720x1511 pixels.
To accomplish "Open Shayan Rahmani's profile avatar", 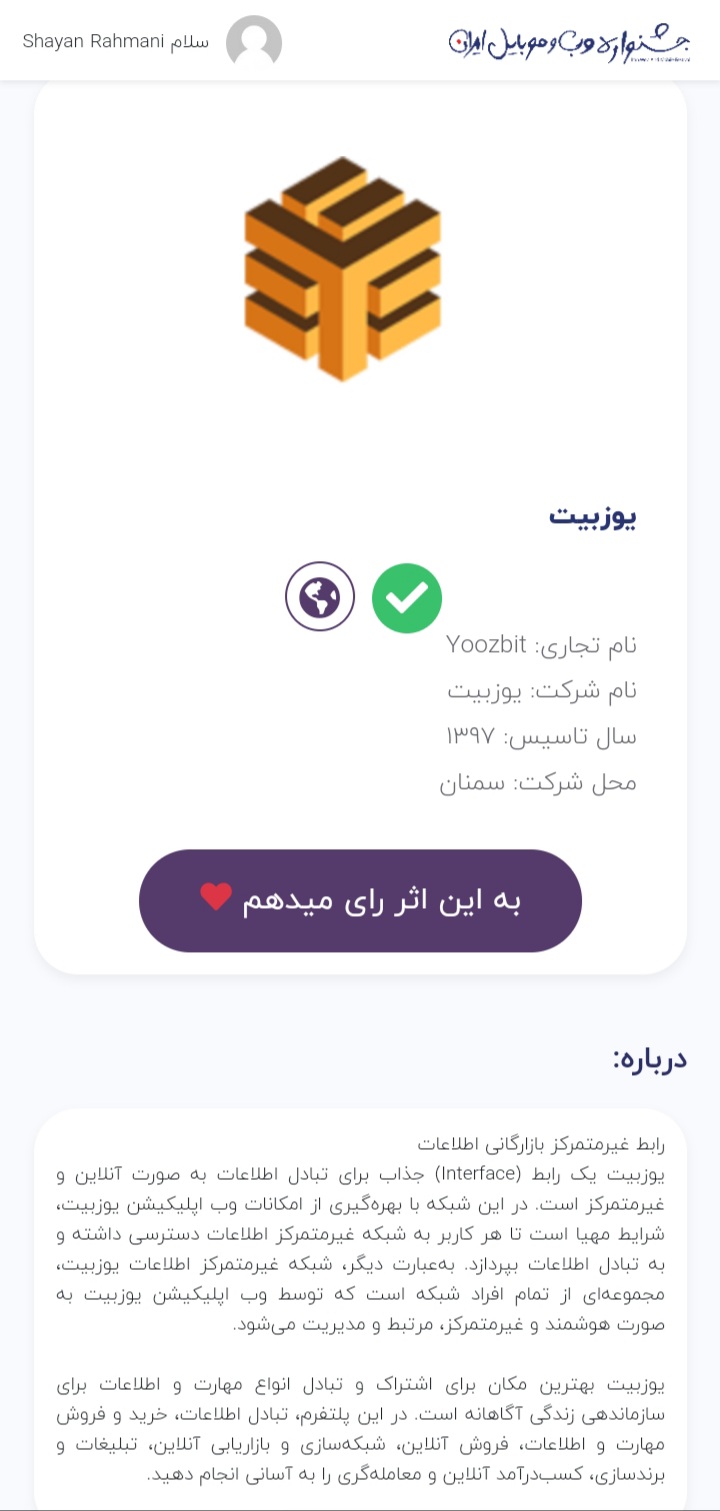I will pyautogui.click(x=254, y=43).
